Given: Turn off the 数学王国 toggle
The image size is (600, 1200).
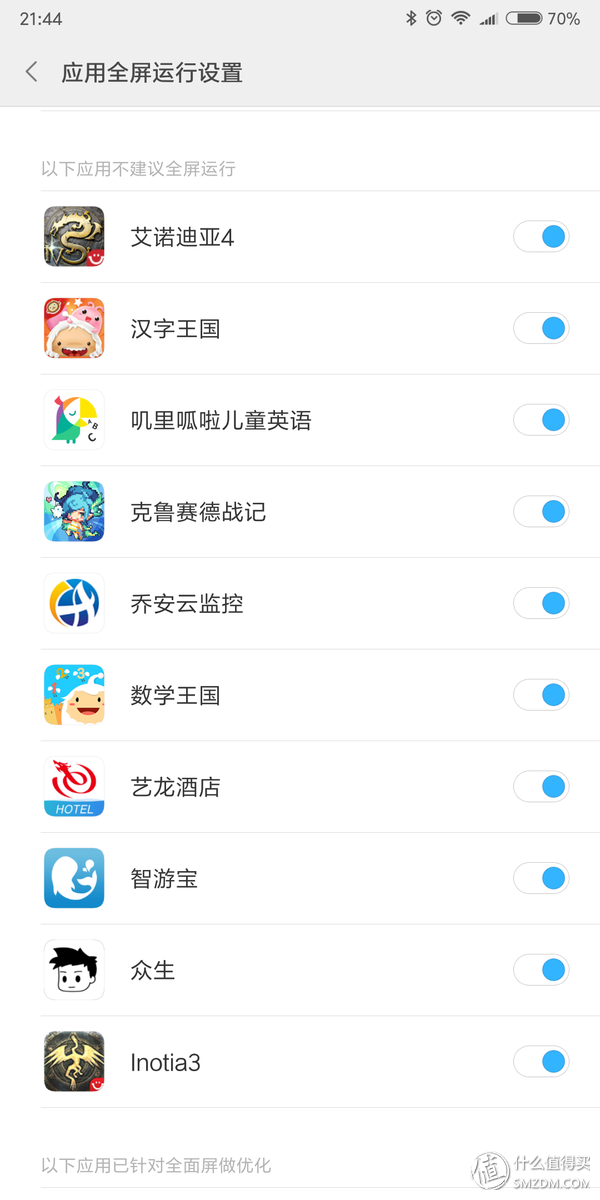Looking at the screenshot, I should point(541,695).
